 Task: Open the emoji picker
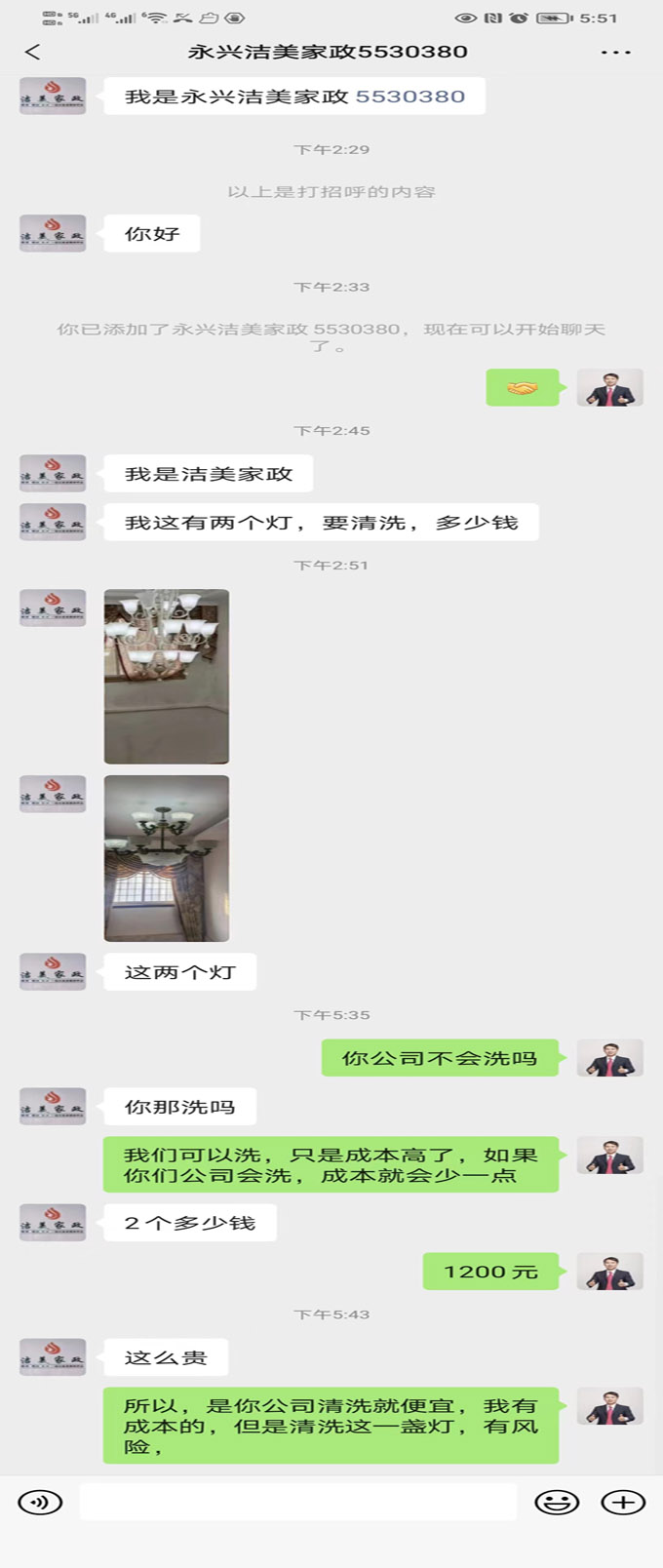tap(557, 1502)
